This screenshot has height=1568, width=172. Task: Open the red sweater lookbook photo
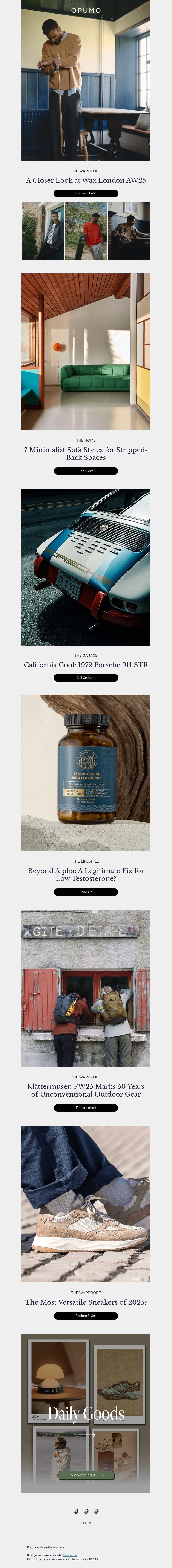tap(86, 231)
